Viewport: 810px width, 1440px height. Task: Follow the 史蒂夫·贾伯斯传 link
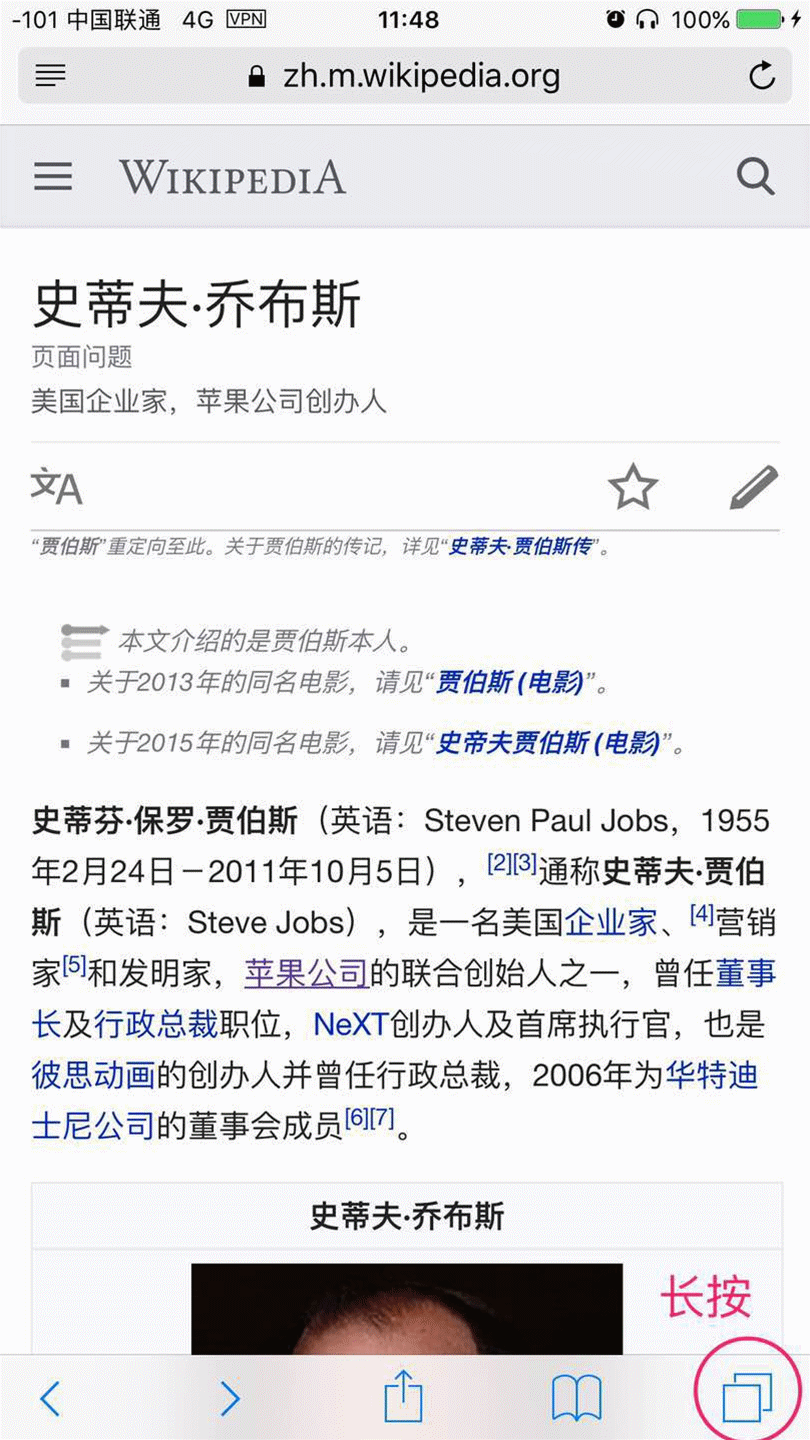point(520,547)
